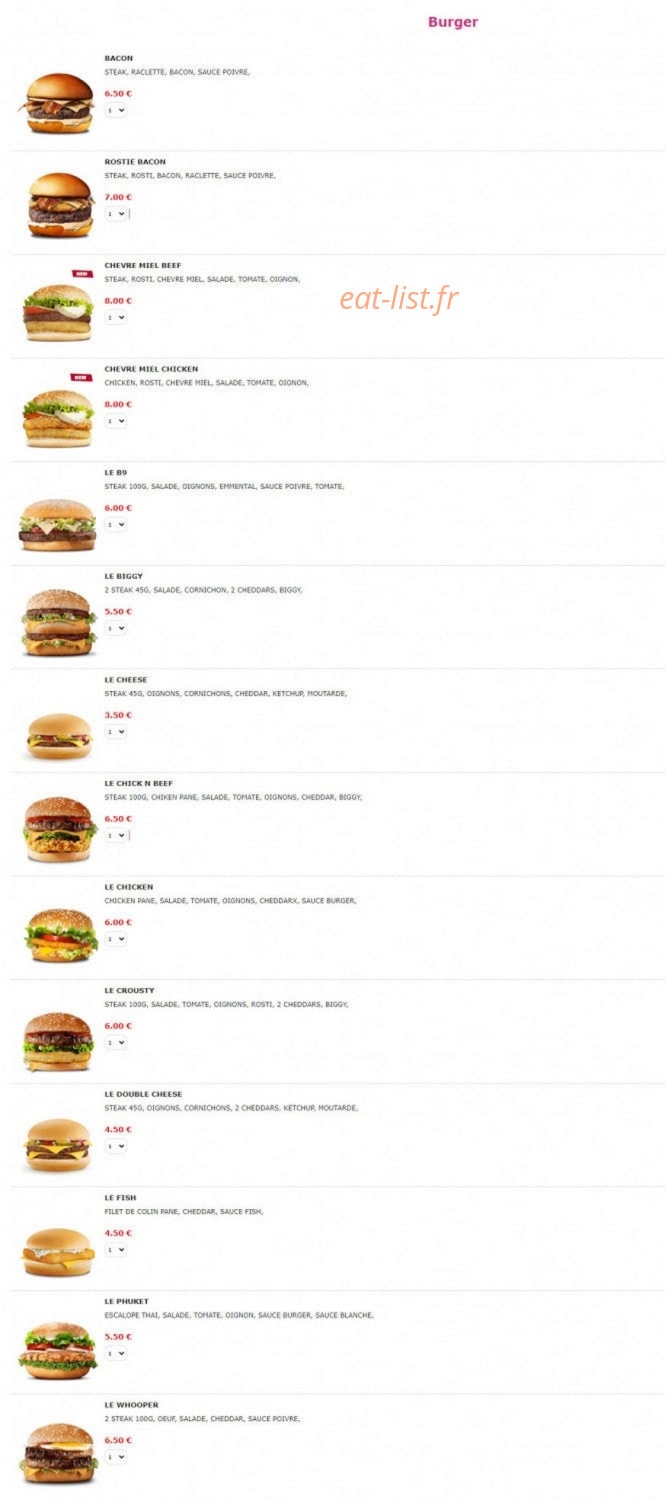Viewport: 665px width, 1500px height.
Task: Expand the quantity picker for Le Cheese
Action: pyautogui.click(x=116, y=732)
